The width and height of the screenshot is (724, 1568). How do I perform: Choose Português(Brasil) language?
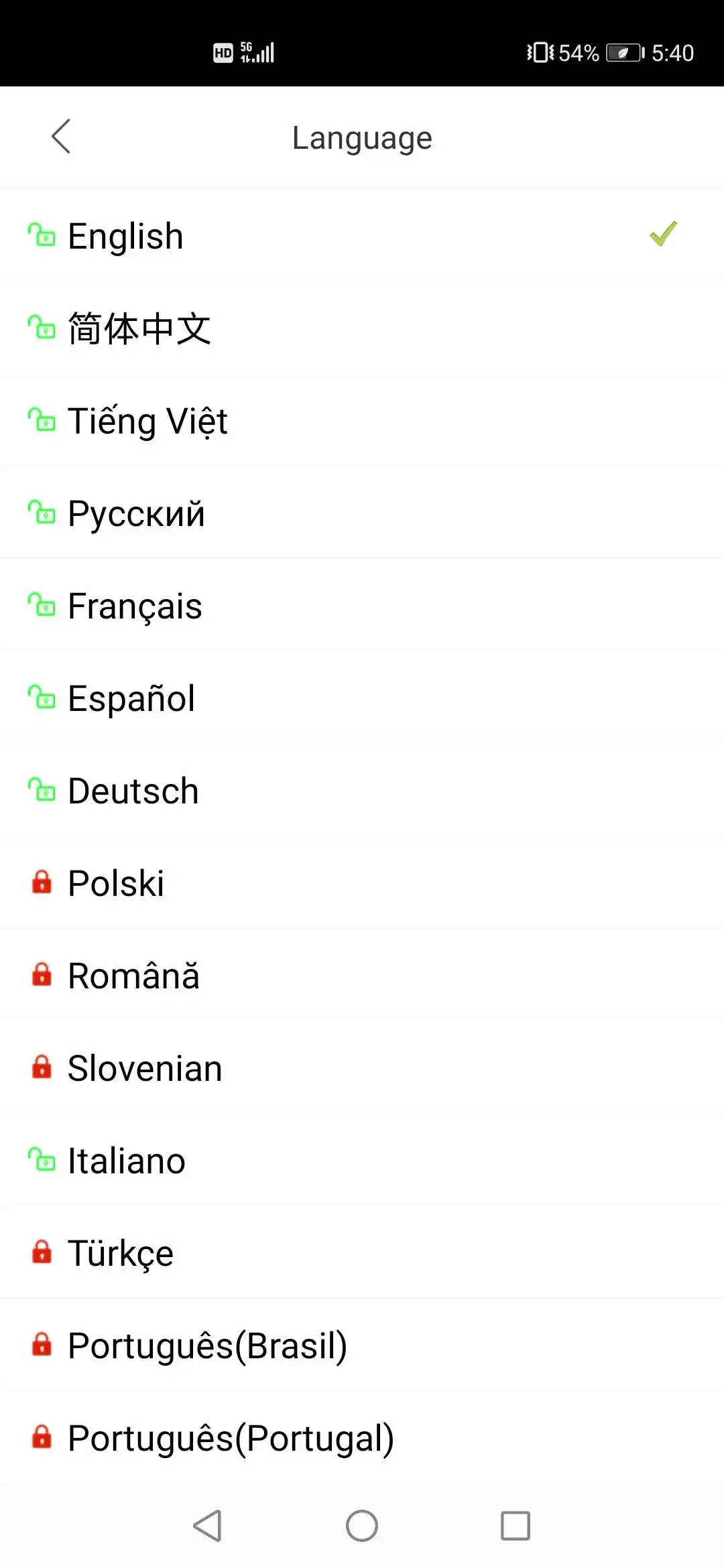[x=362, y=1345]
